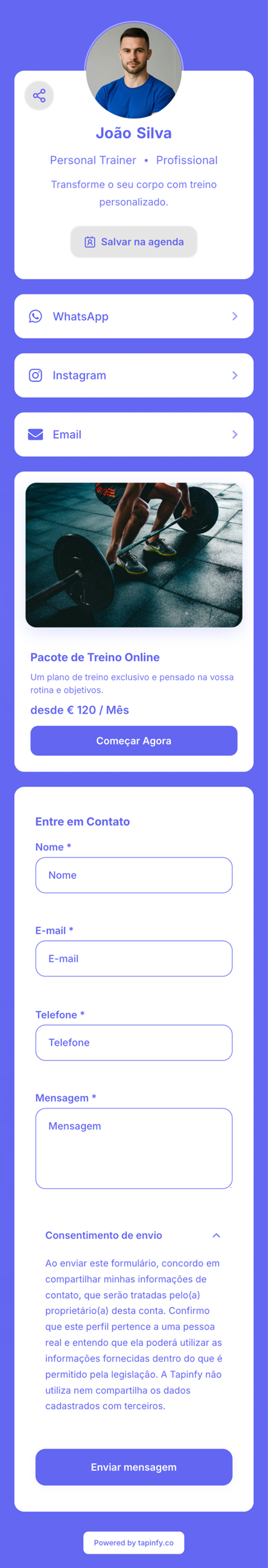
Task: Select the E-mail text field
Action: pos(133,959)
